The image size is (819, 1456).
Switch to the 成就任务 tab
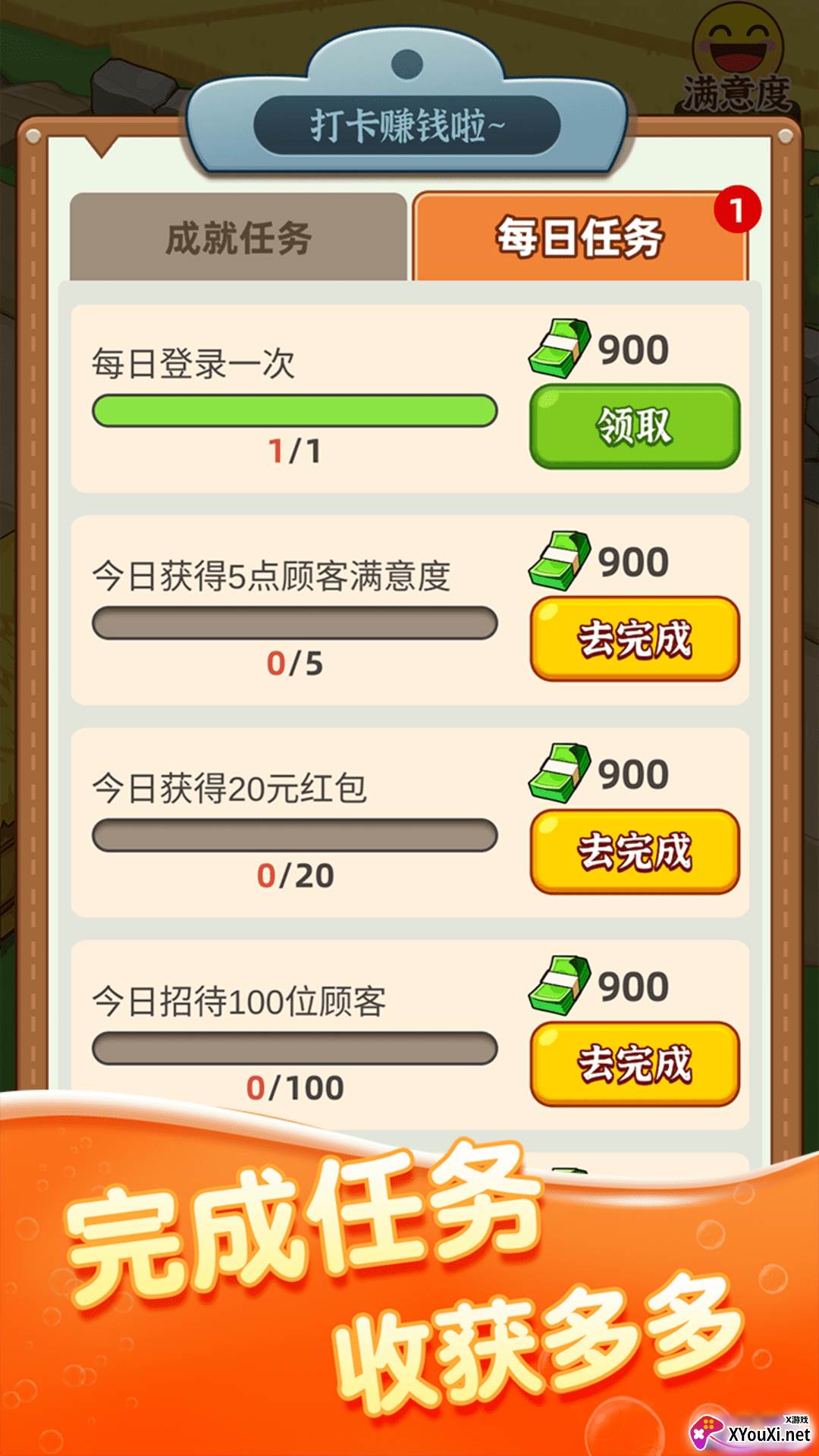(238, 237)
